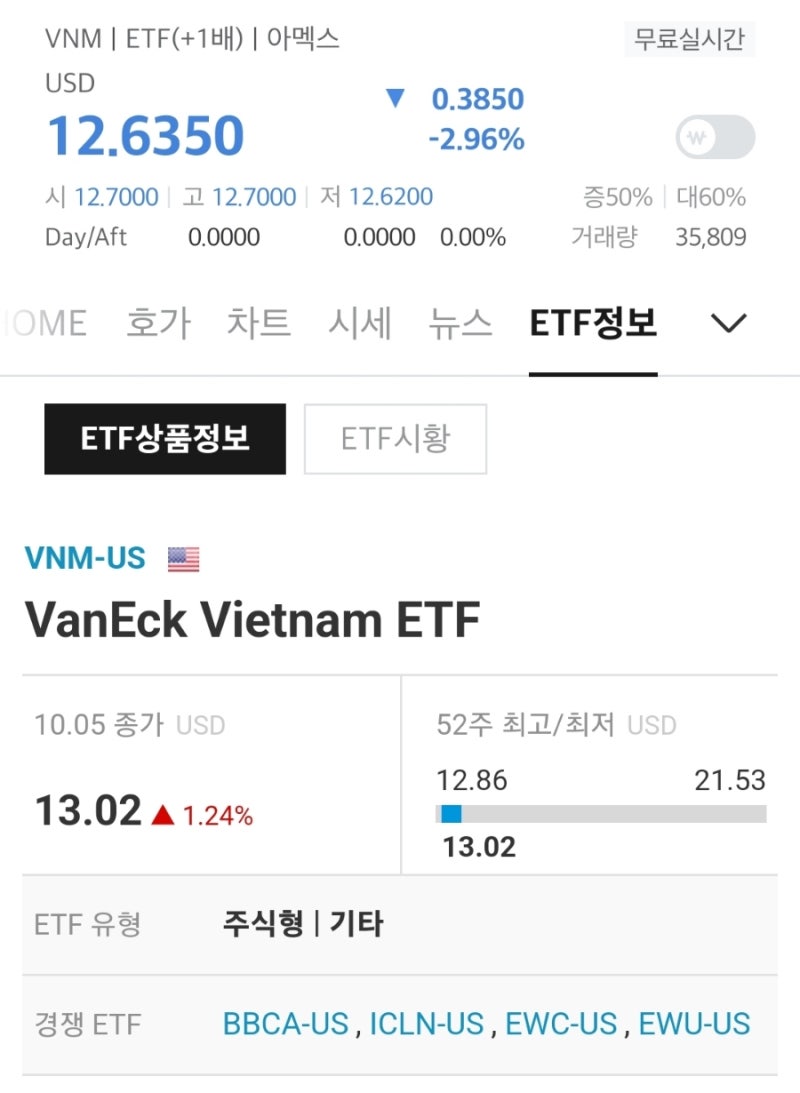Open the 호가 tab
The height and width of the screenshot is (1093, 800).
tap(156, 322)
